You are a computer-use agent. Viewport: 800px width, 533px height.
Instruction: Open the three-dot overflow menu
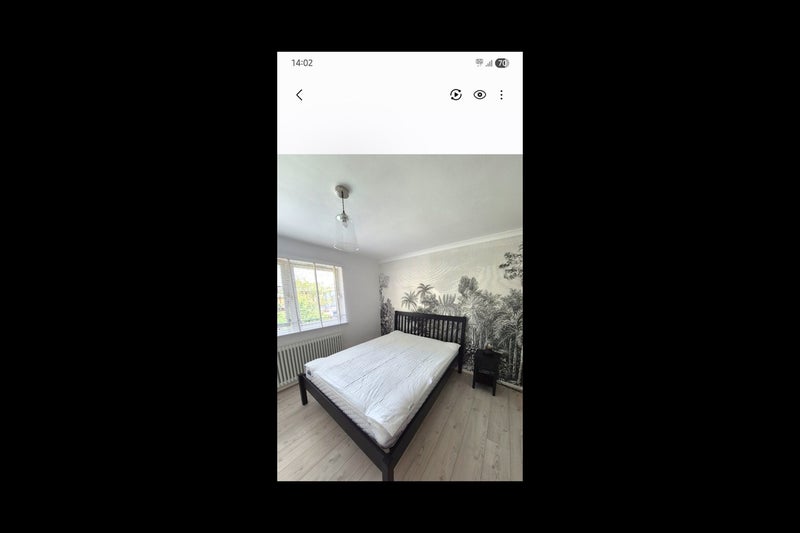502,95
